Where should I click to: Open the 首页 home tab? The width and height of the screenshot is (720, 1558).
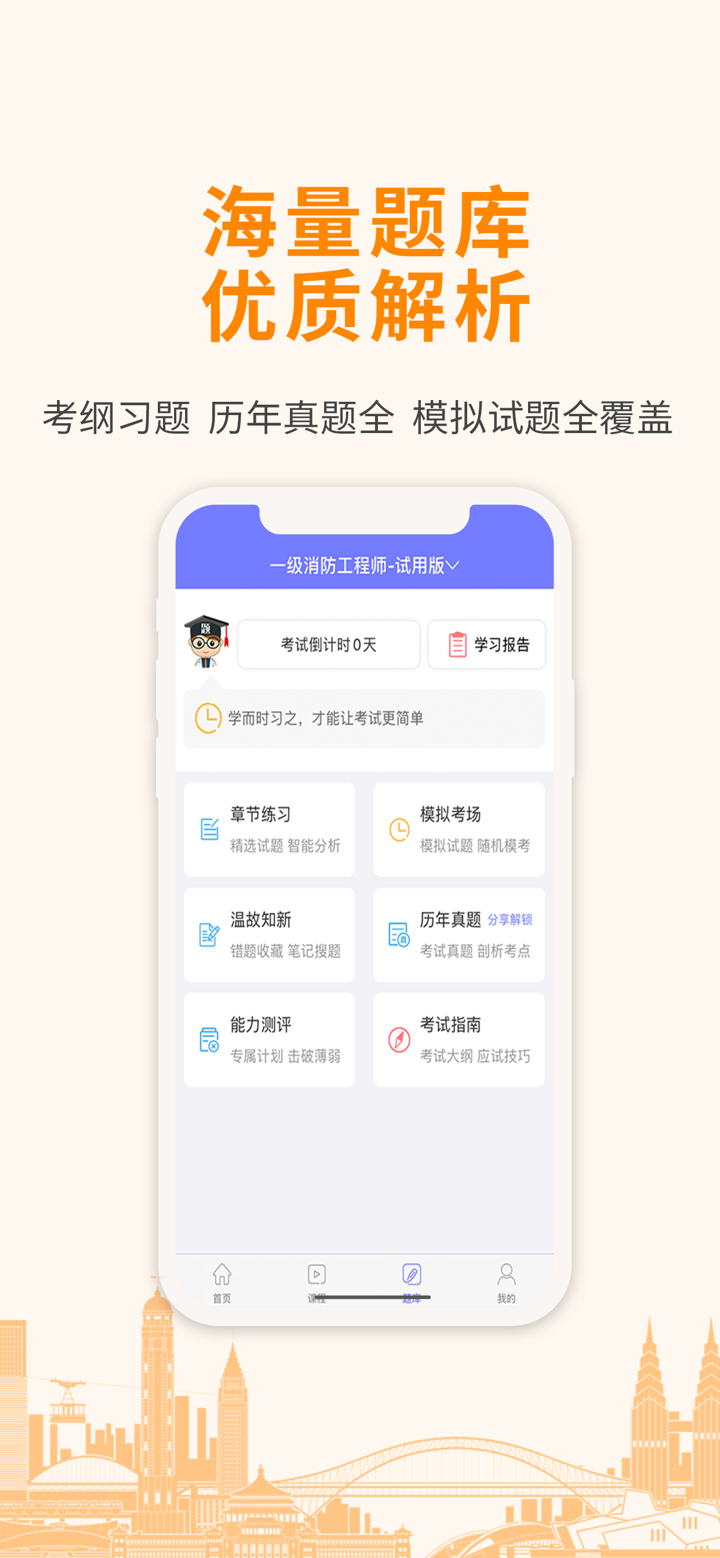click(220, 1282)
